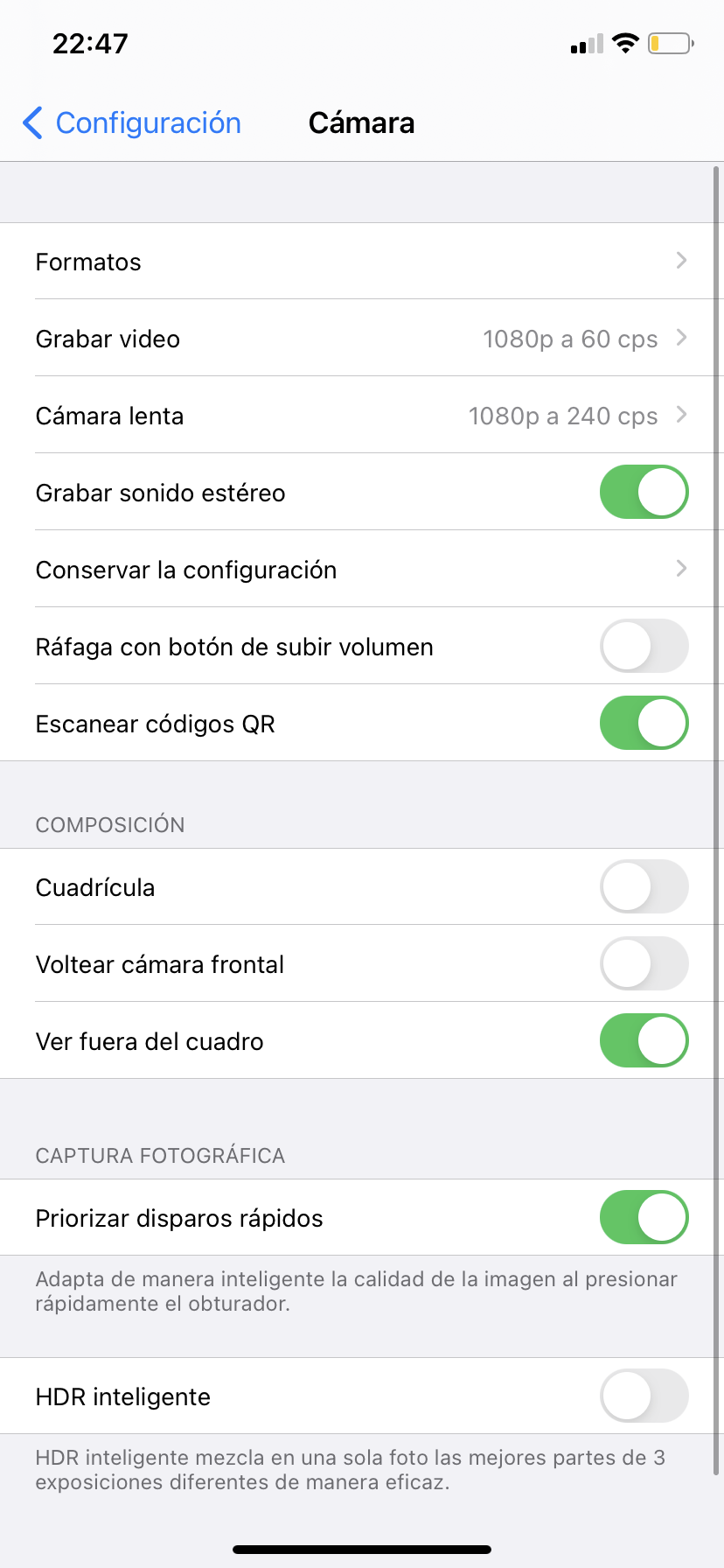Open Grabar video resolution options

[x=362, y=339]
